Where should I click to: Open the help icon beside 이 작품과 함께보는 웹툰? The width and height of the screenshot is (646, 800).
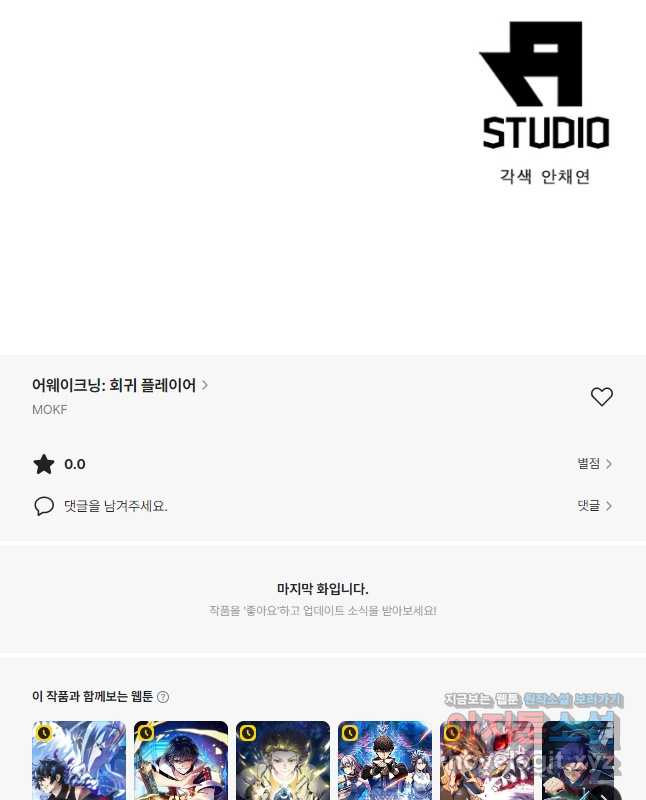[x=163, y=697]
